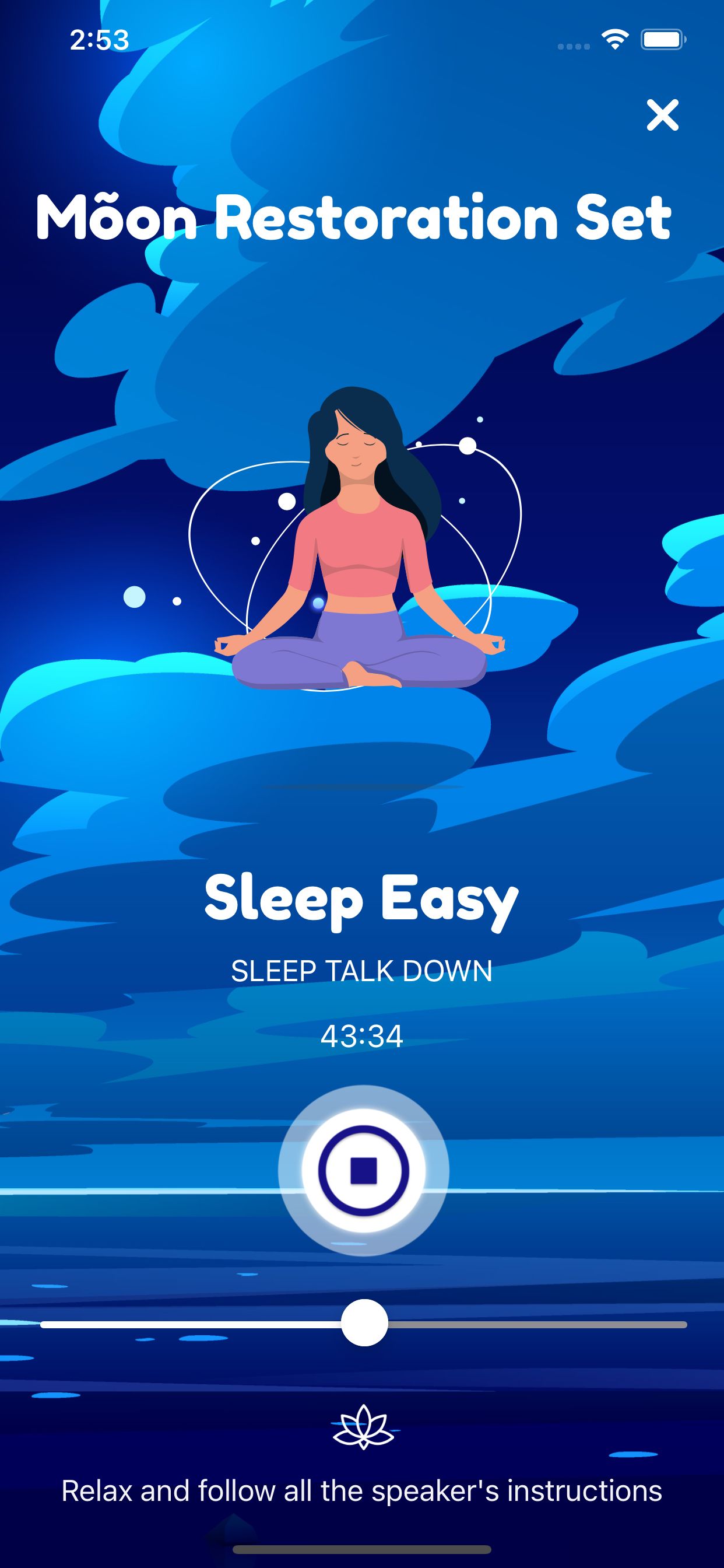Tap the playback progress slider handle
The height and width of the screenshot is (1568, 724).
click(x=364, y=1322)
